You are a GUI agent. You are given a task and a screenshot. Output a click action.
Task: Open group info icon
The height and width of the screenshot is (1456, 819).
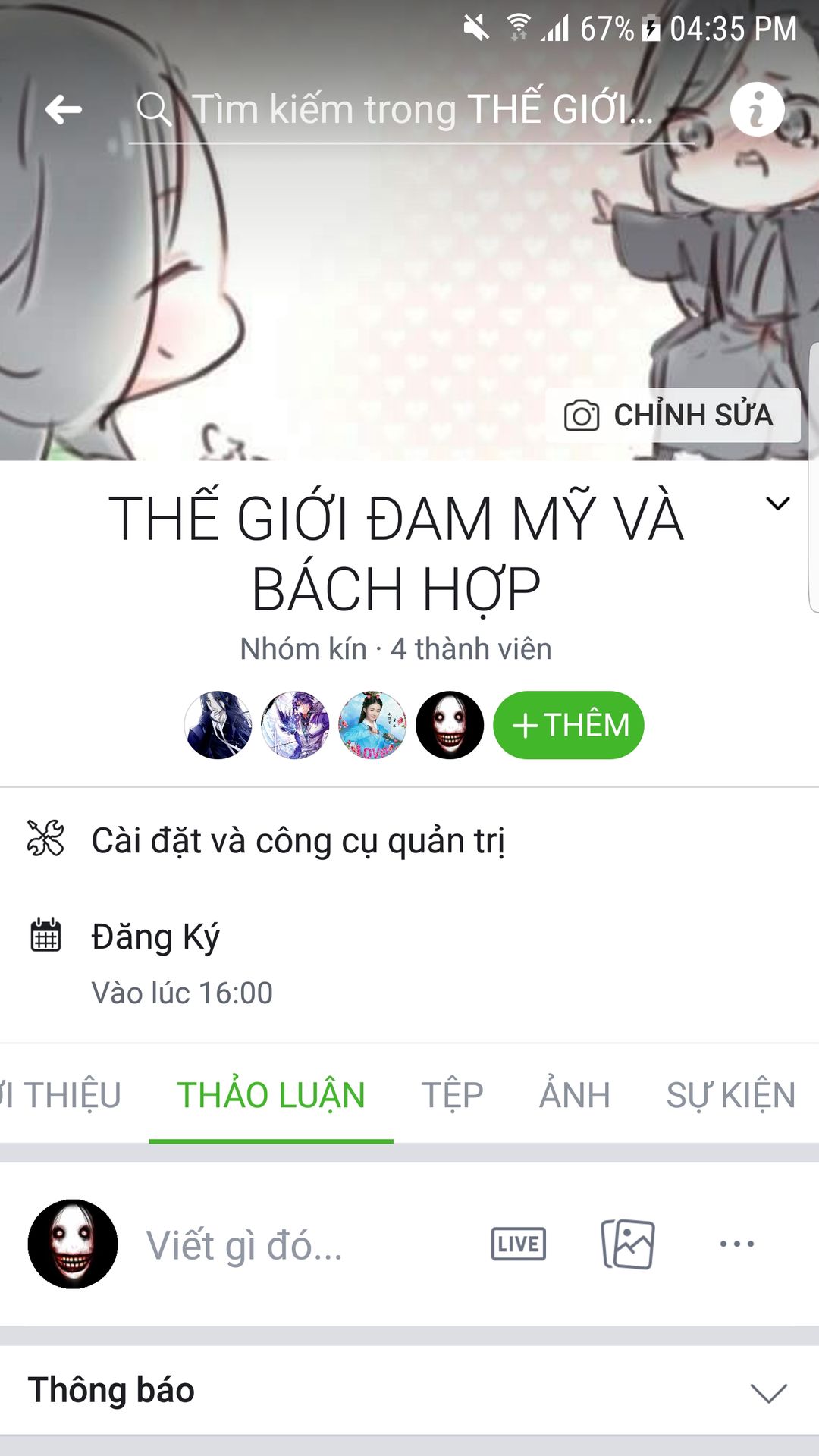[x=757, y=110]
